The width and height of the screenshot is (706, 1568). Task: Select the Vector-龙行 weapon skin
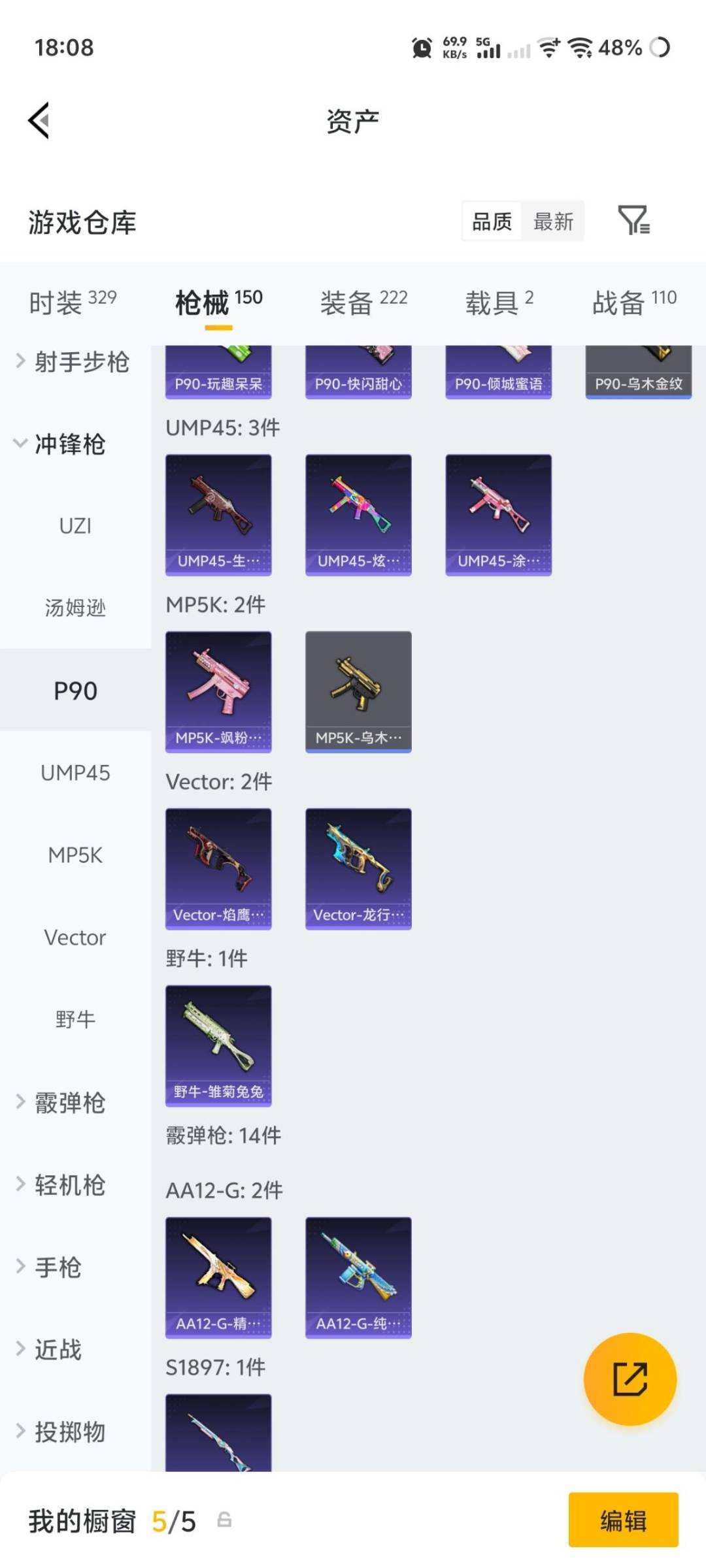tap(358, 867)
